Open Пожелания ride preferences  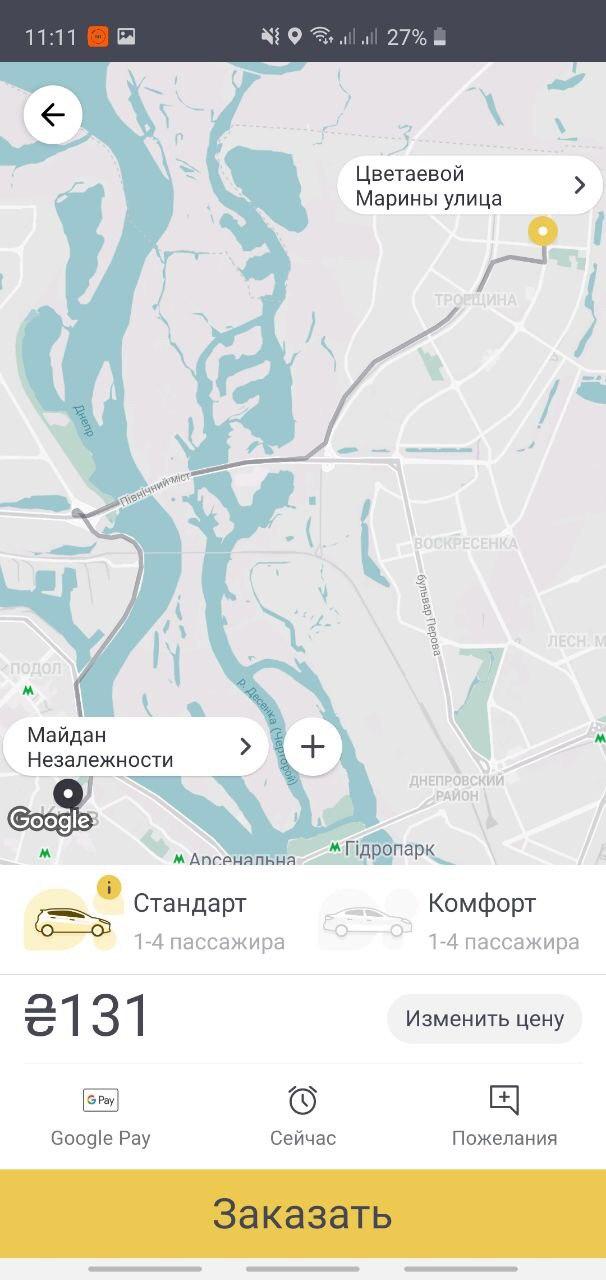(504, 1117)
